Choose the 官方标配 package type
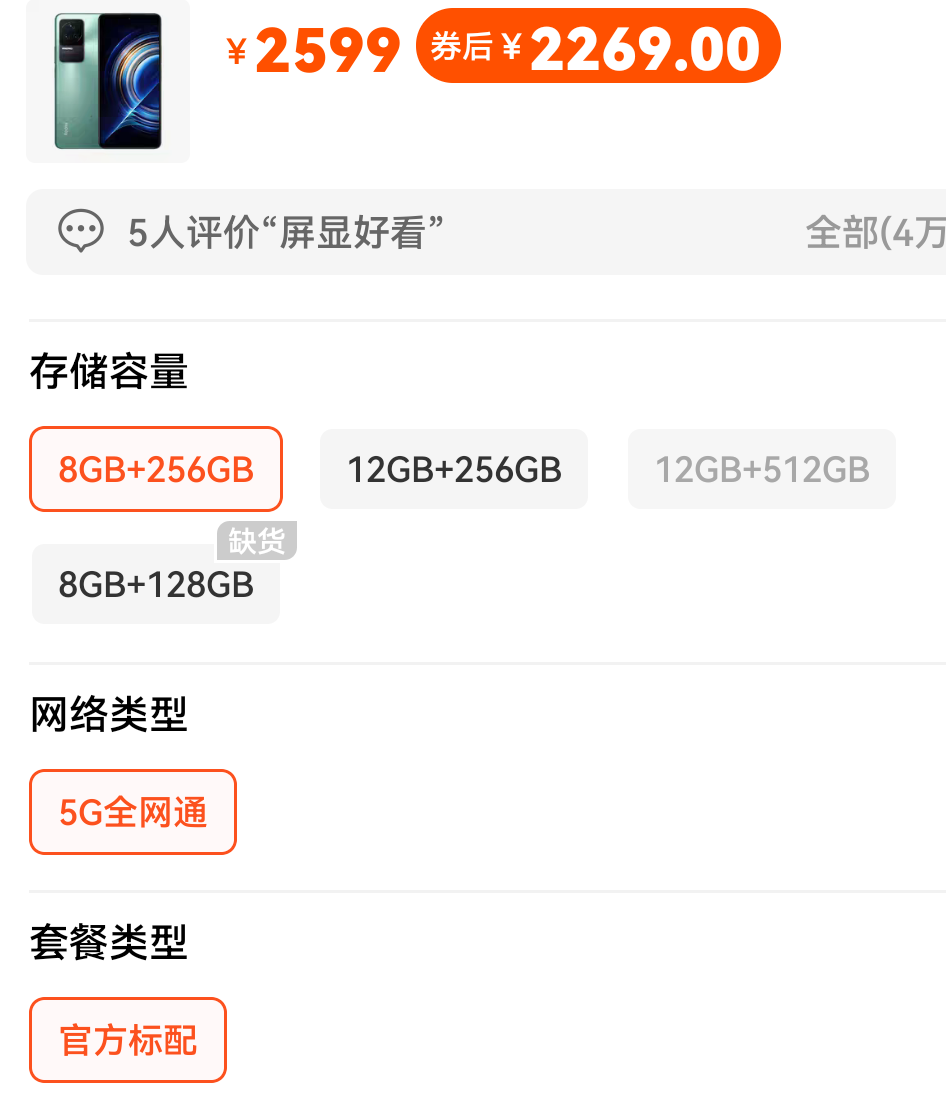Screen dimensions: 946x1094 click(128, 1040)
